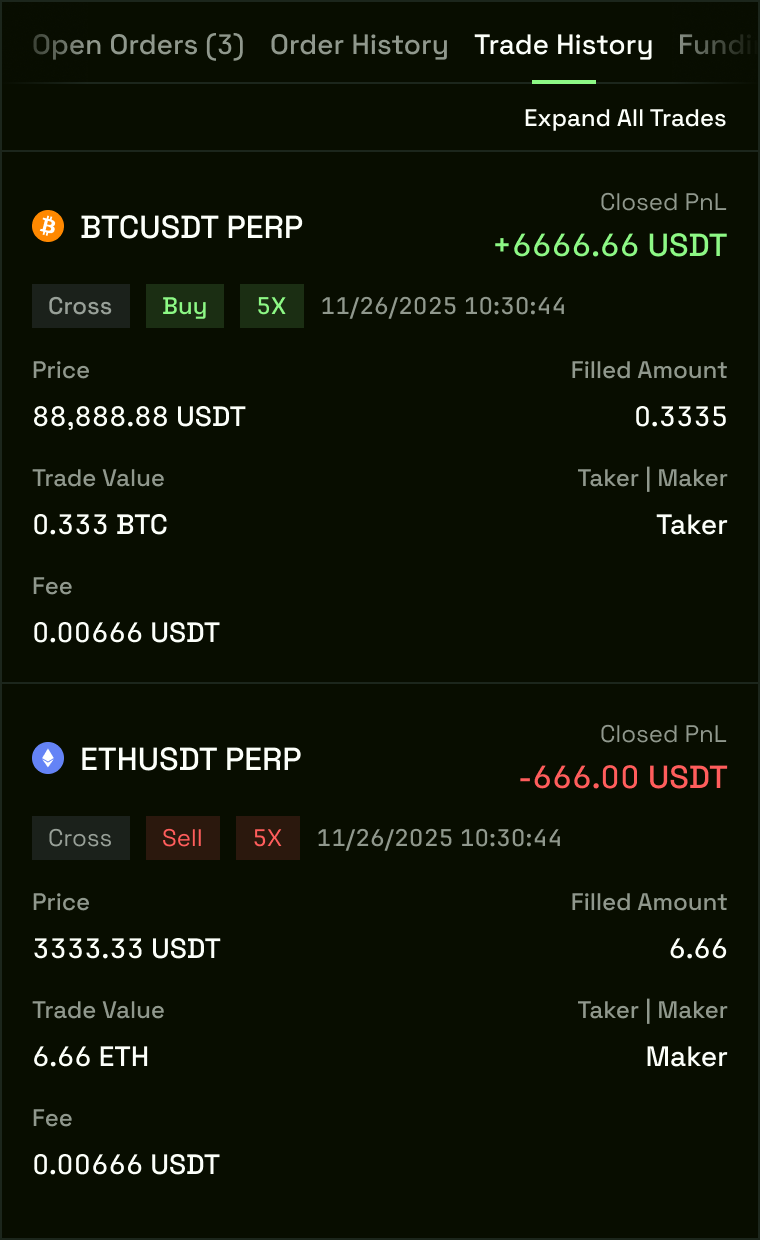Image resolution: width=760 pixels, height=1240 pixels.
Task: Select the Sell badge on the ETHUSDT trade
Action: (x=182, y=838)
